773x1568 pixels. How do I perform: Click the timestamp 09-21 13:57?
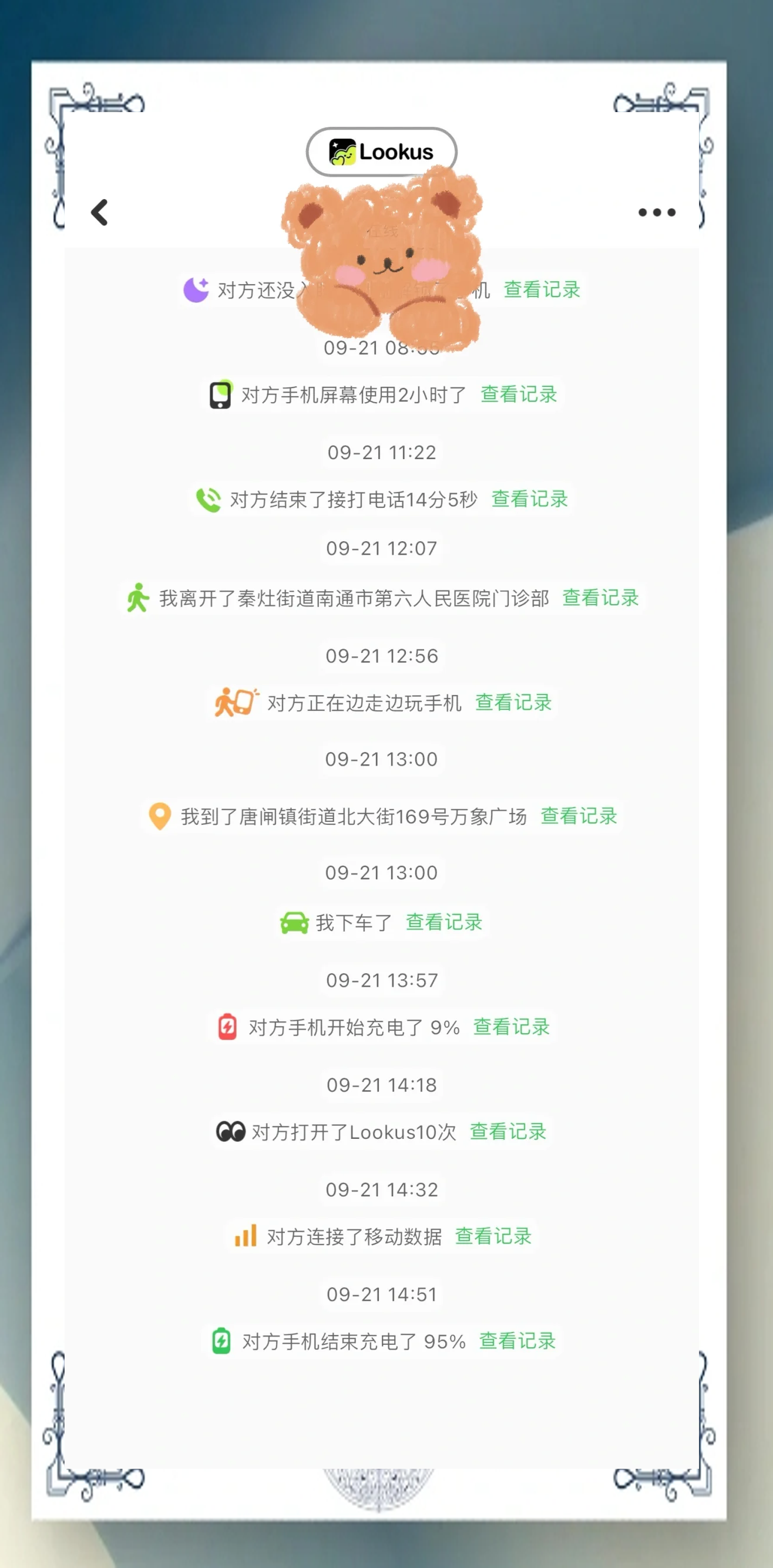[x=381, y=980]
